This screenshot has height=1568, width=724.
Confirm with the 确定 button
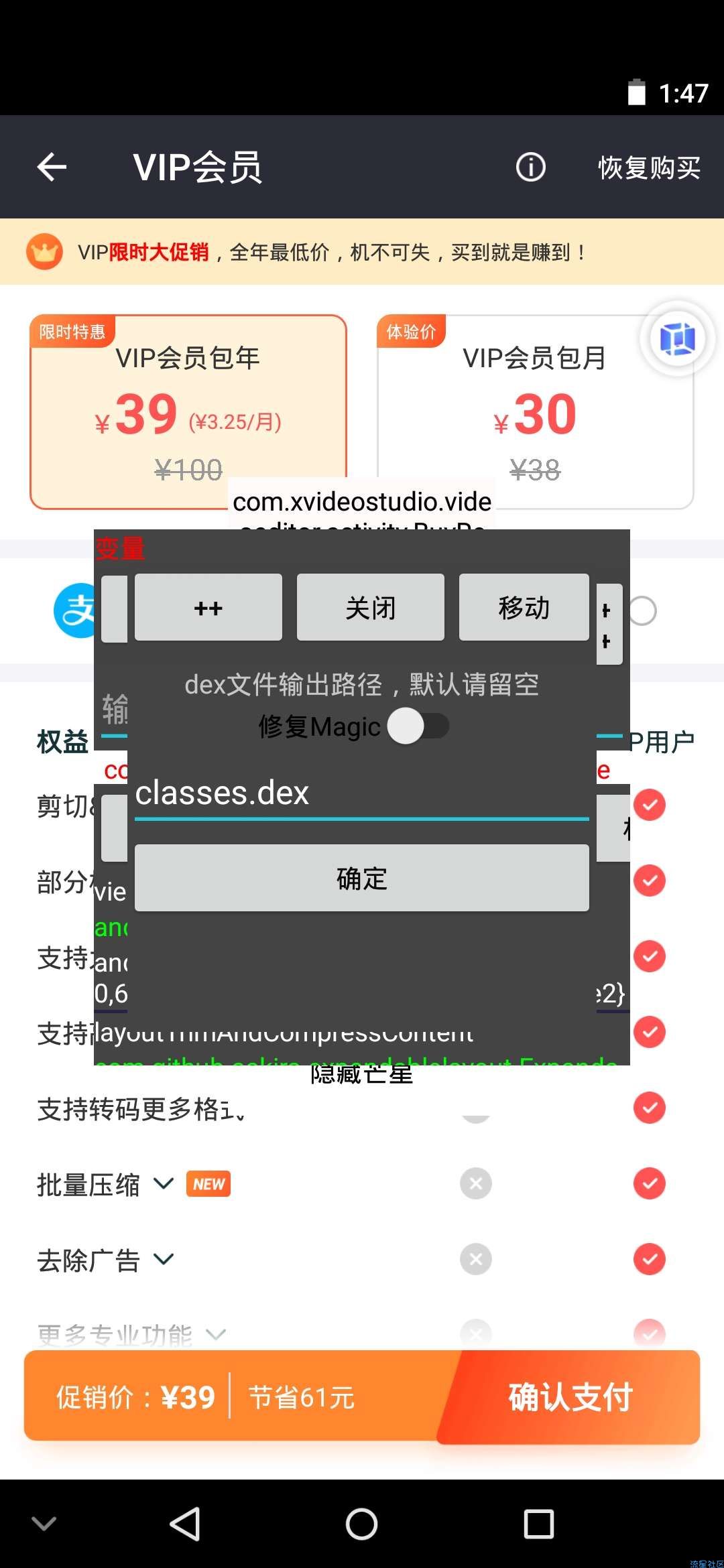361,878
